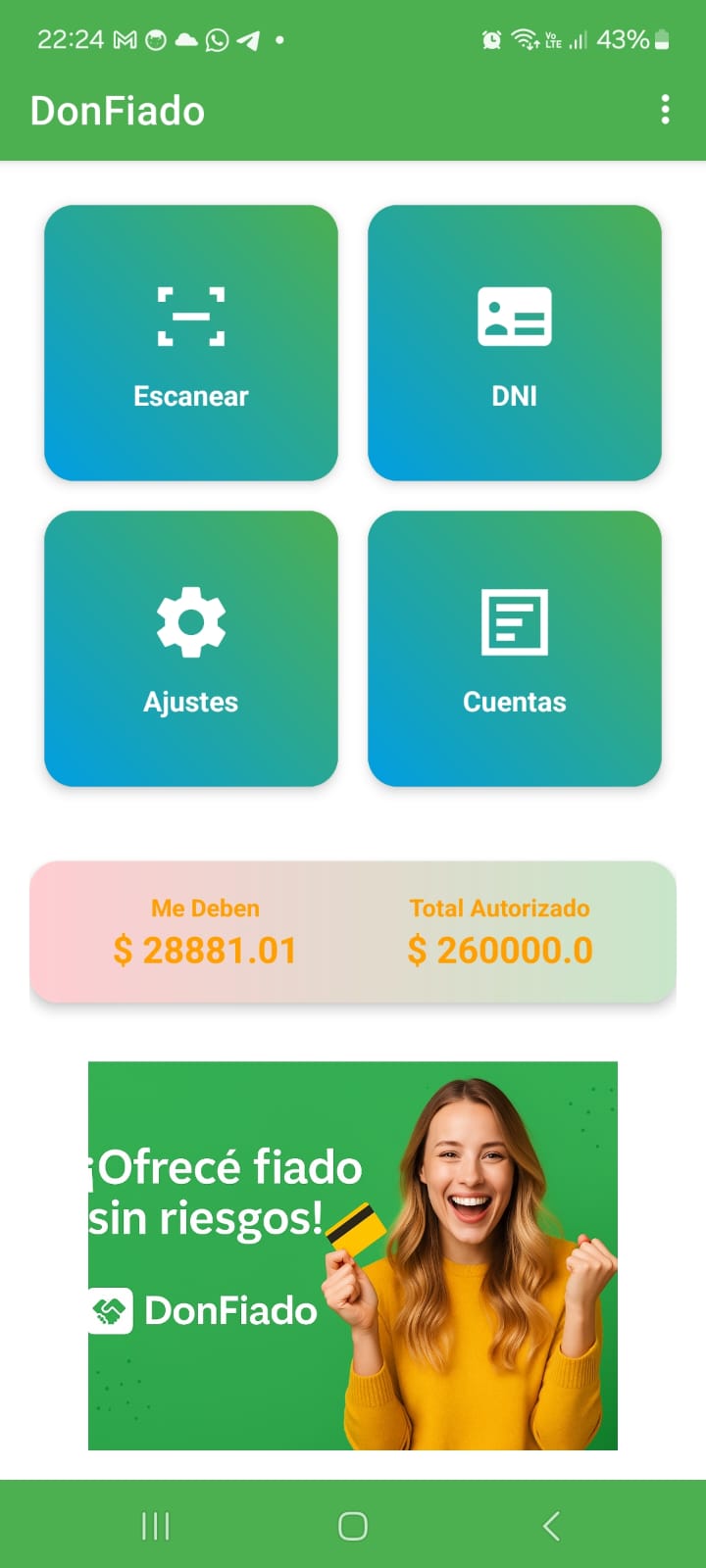Open the DNI tile
Viewport: 706px width, 1568px height.
pyautogui.click(x=514, y=343)
